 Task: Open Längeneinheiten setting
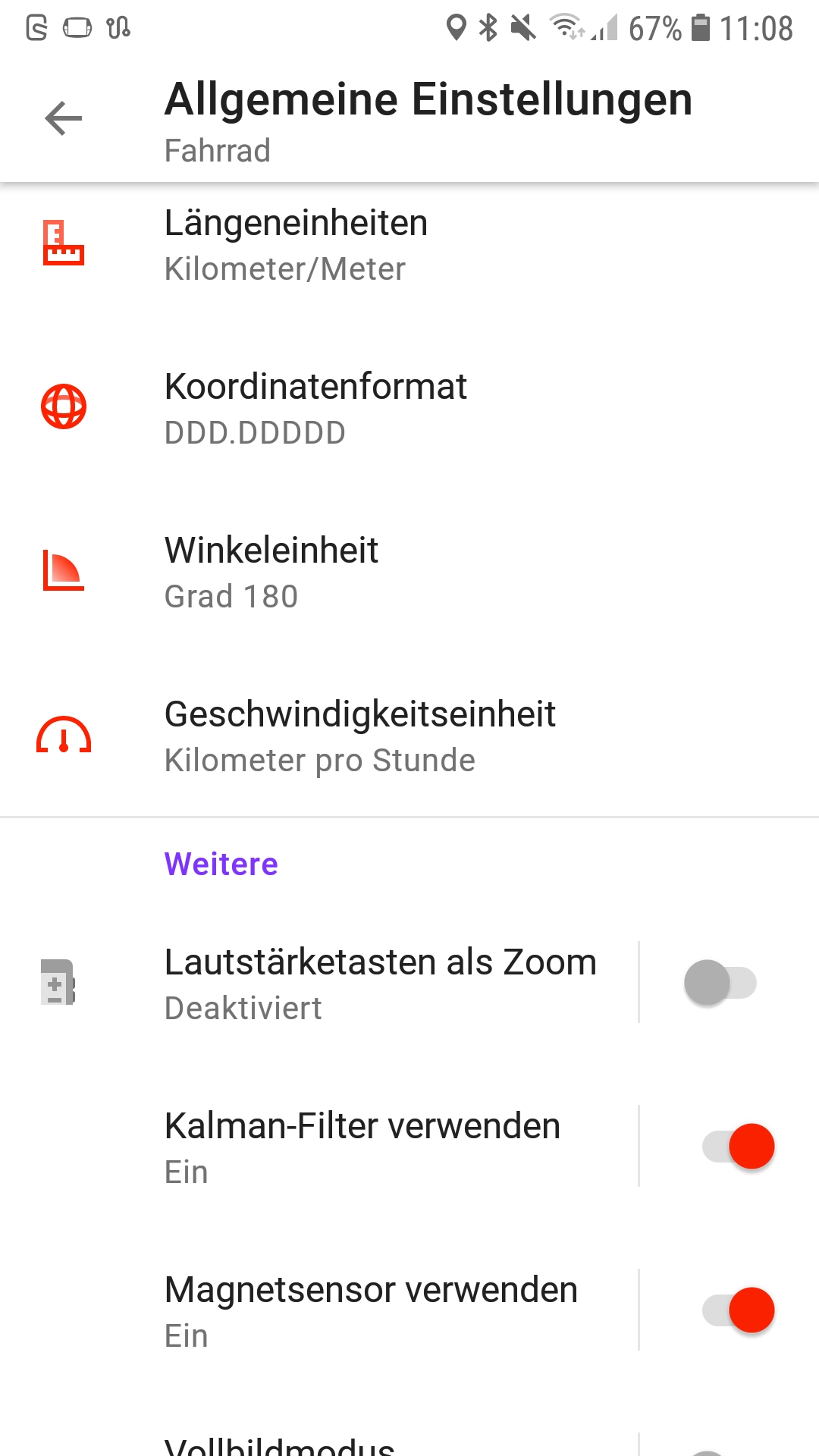(x=296, y=245)
